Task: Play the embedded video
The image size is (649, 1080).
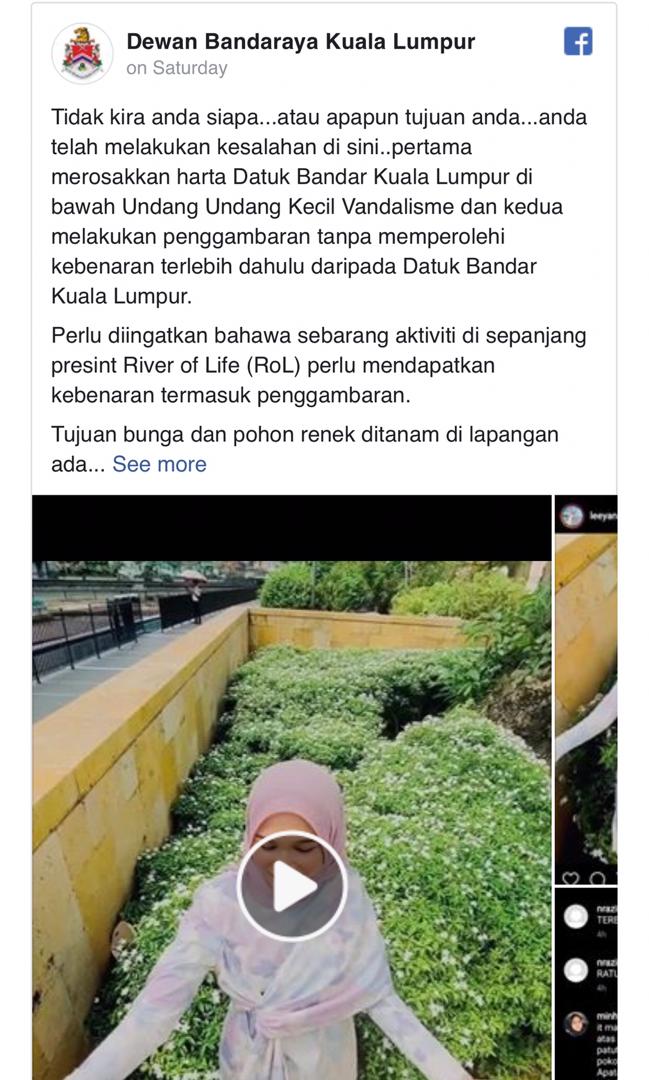Action: click(291, 886)
